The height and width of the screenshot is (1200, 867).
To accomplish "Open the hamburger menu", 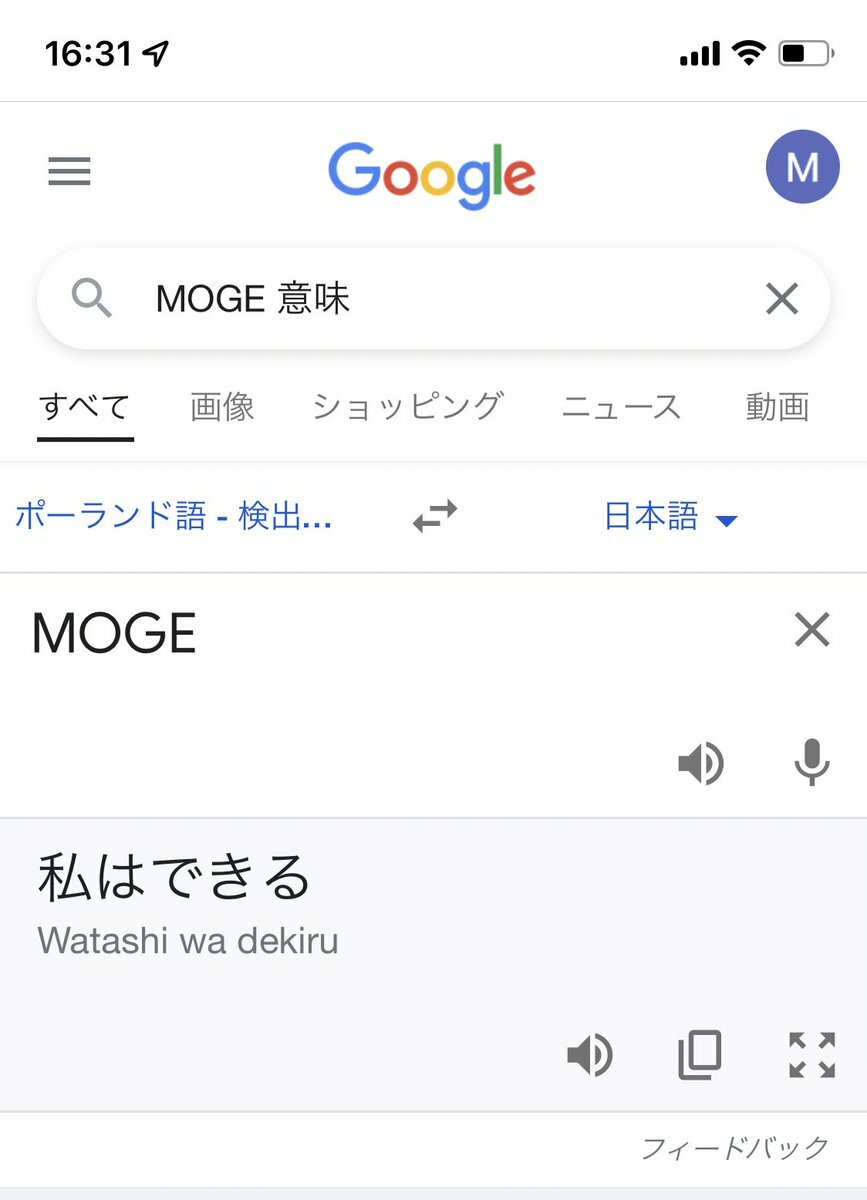I will (69, 172).
